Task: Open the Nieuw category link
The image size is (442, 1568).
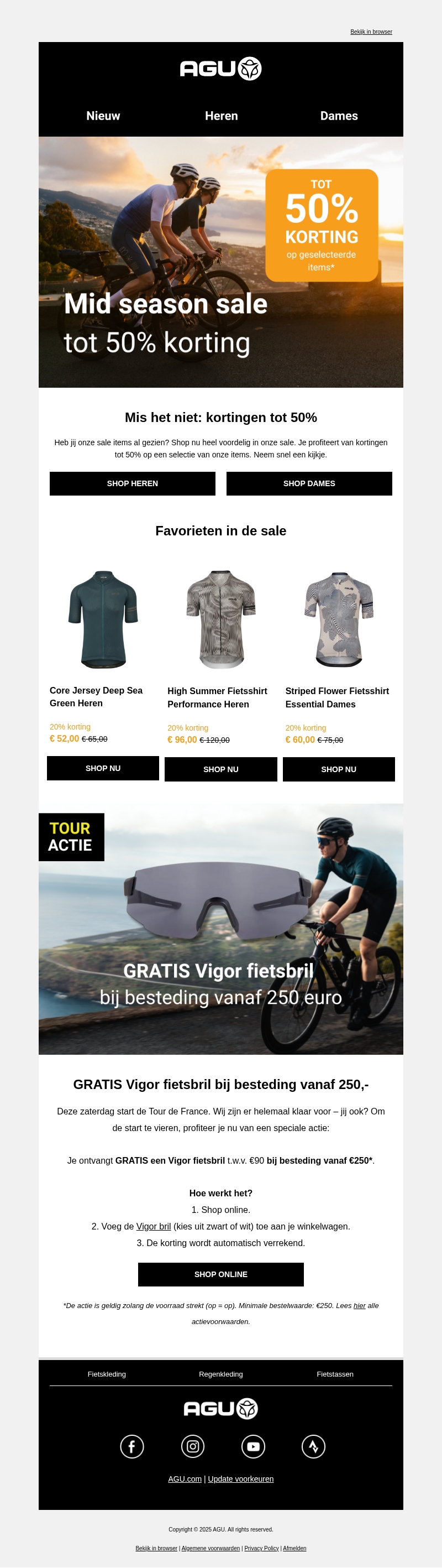Action: click(103, 116)
